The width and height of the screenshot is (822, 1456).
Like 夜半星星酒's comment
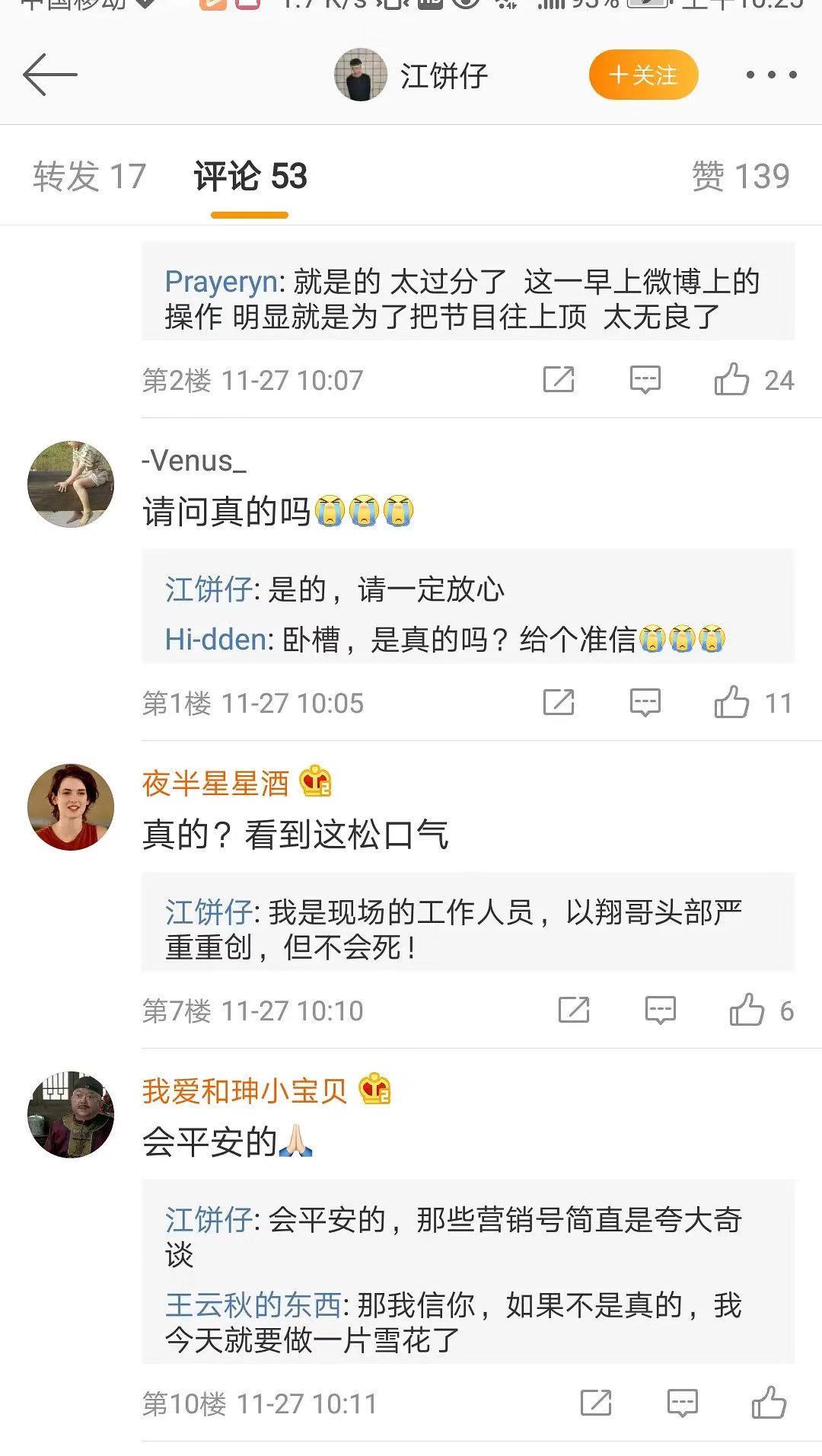coord(747,1011)
